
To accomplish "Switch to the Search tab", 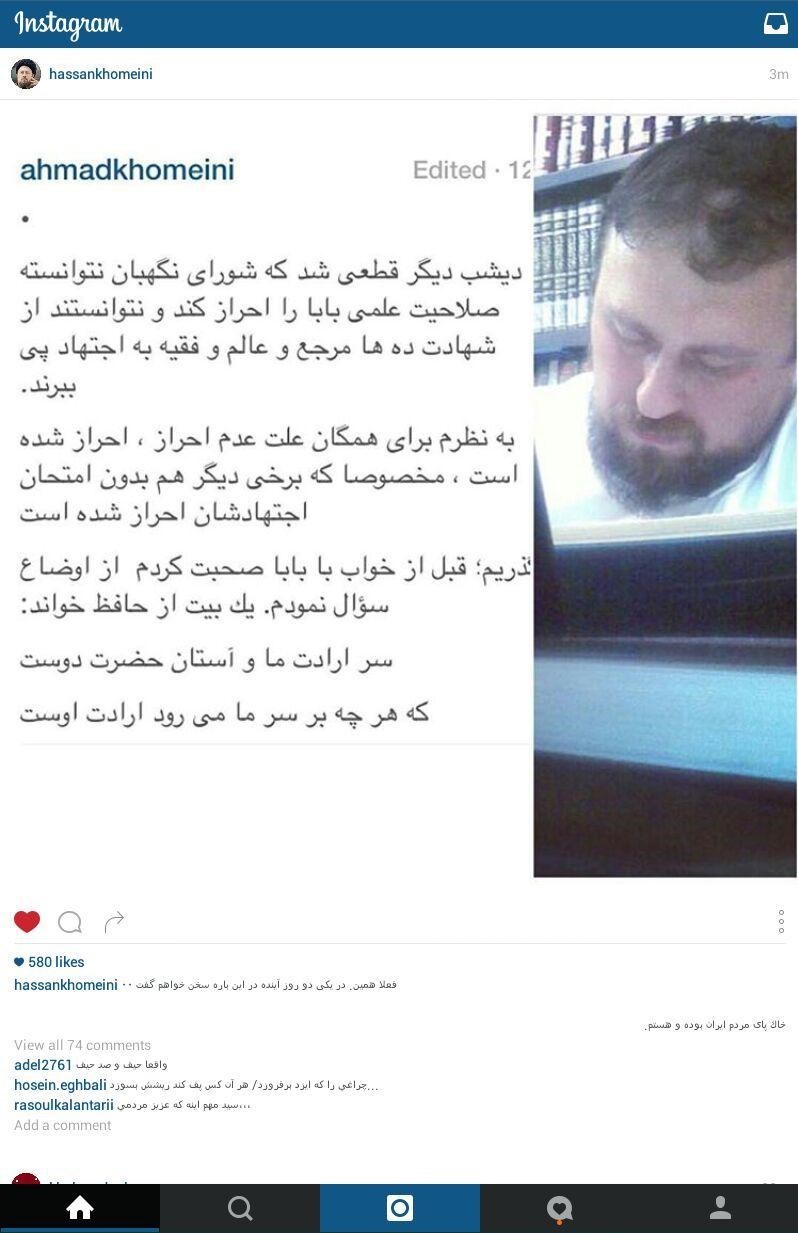I will click(x=240, y=1208).
